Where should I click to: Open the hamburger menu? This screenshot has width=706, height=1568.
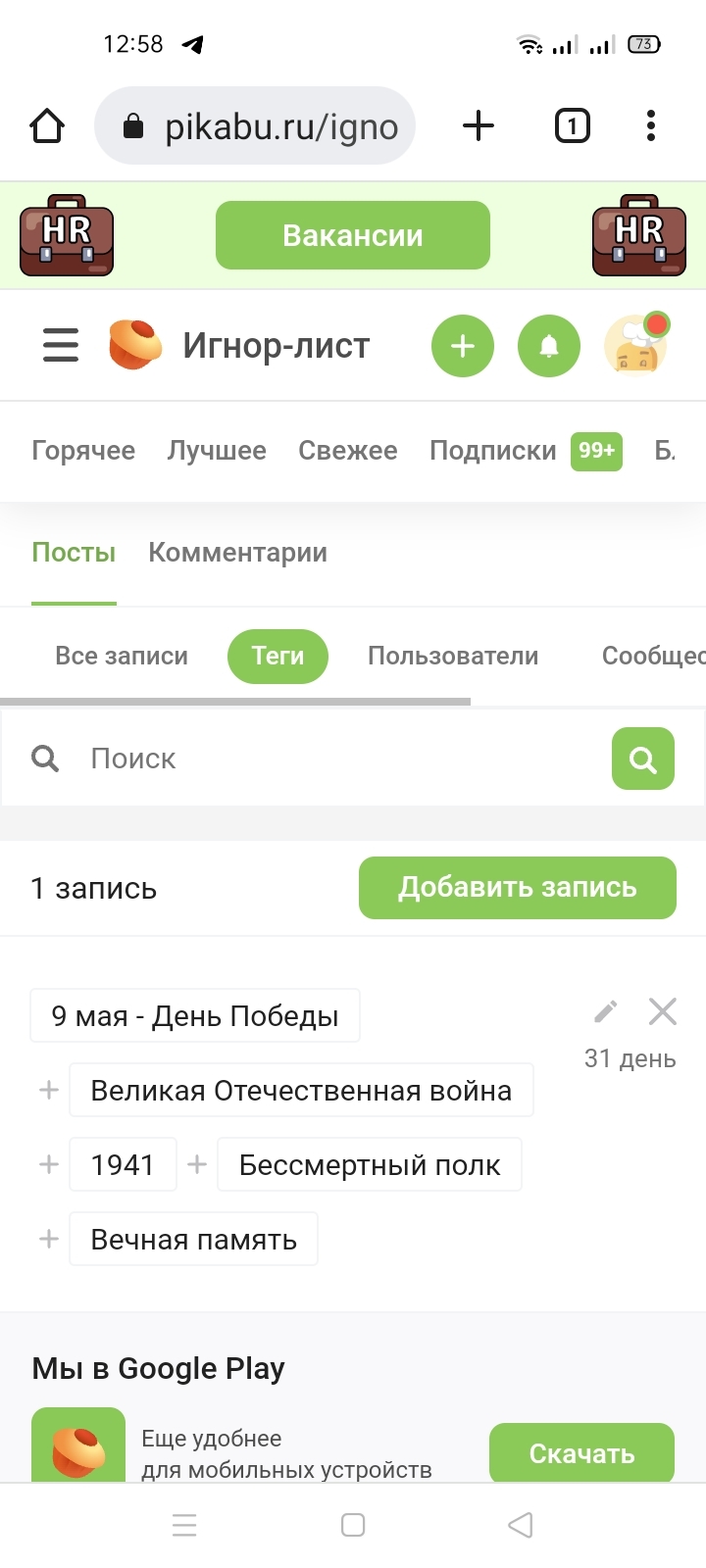coord(61,345)
